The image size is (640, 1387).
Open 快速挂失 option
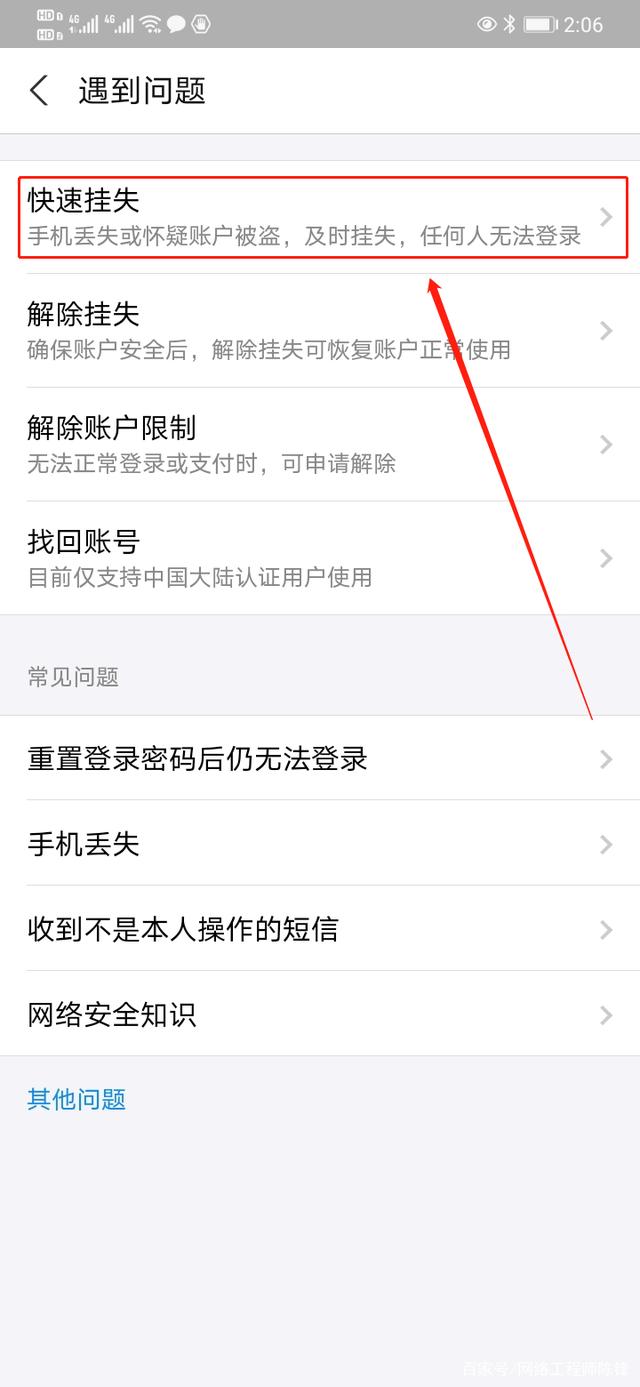pos(320,217)
